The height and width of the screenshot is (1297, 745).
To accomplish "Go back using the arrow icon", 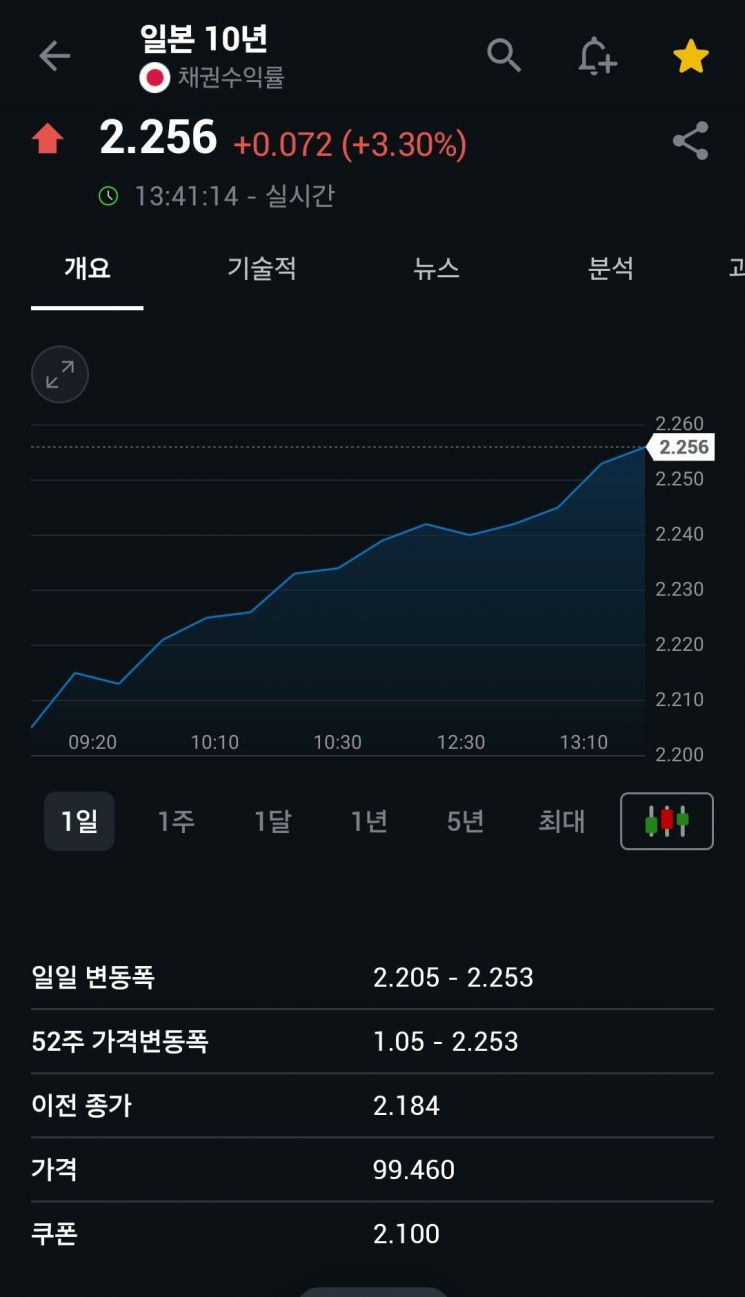I will pos(54,56).
